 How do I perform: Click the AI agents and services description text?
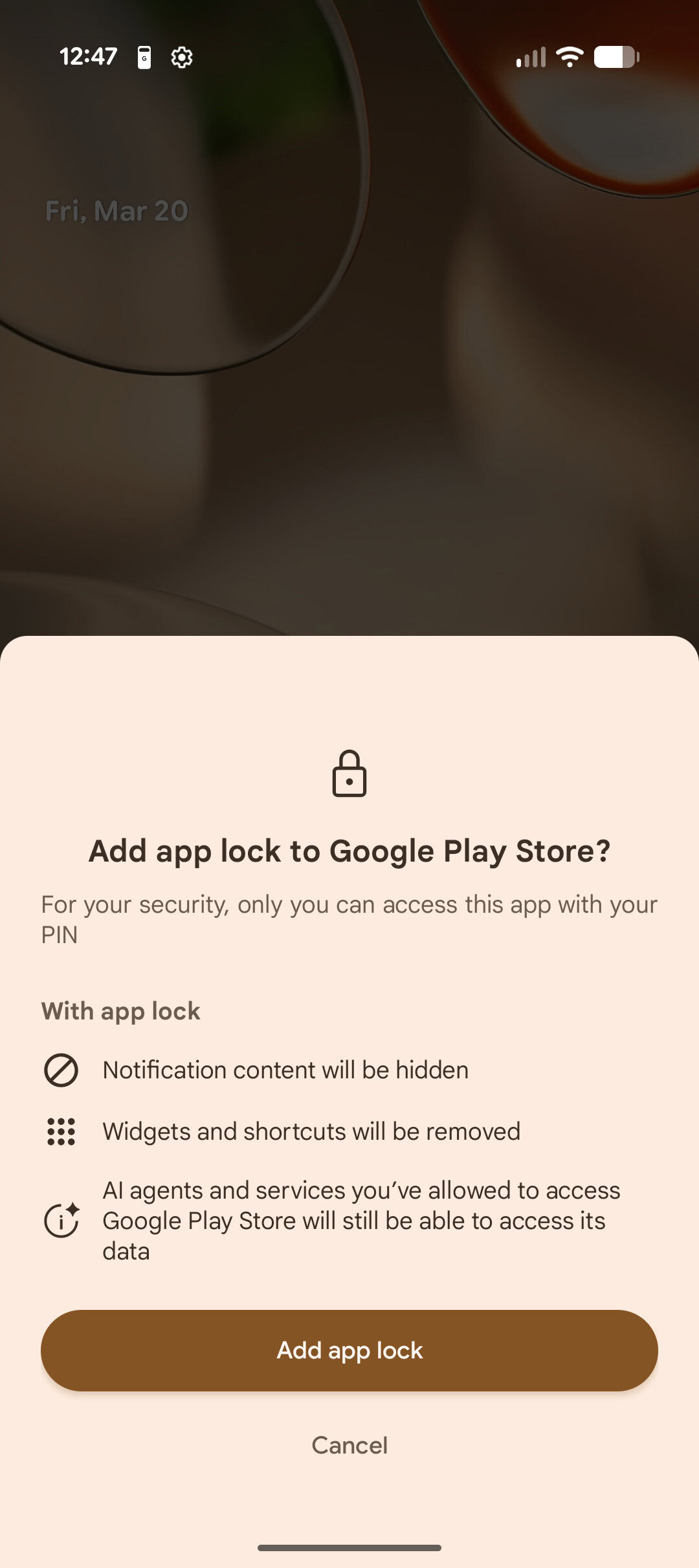pyautogui.click(x=361, y=1220)
